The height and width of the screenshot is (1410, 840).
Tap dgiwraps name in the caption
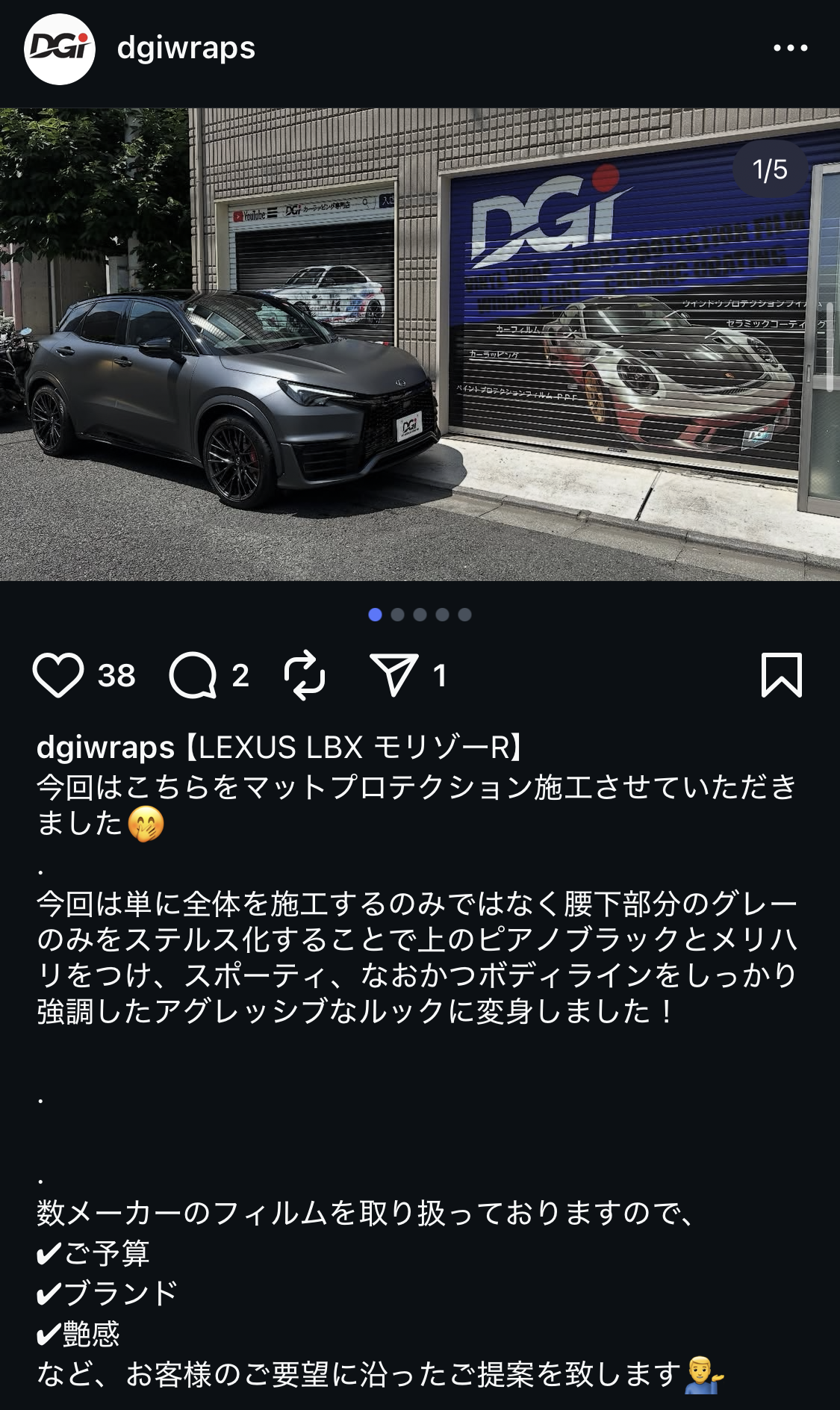click(105, 747)
